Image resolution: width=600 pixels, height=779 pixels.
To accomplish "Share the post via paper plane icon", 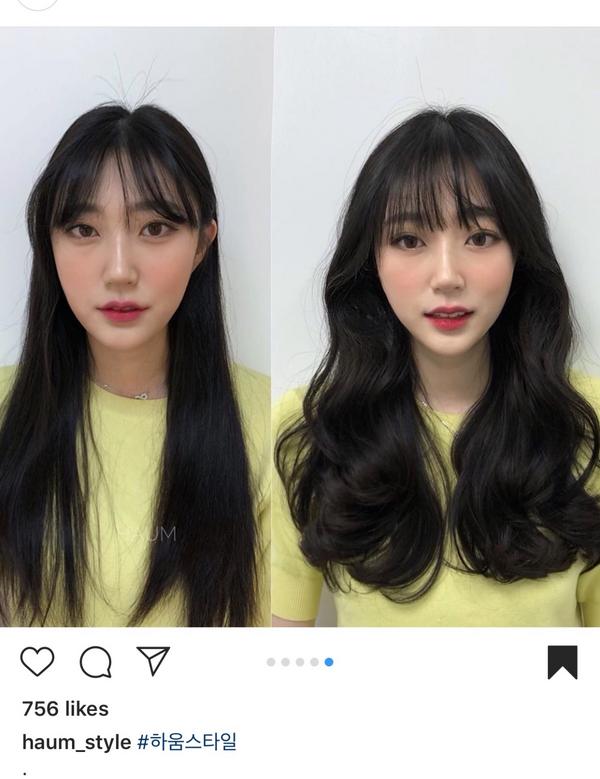I will click(153, 660).
